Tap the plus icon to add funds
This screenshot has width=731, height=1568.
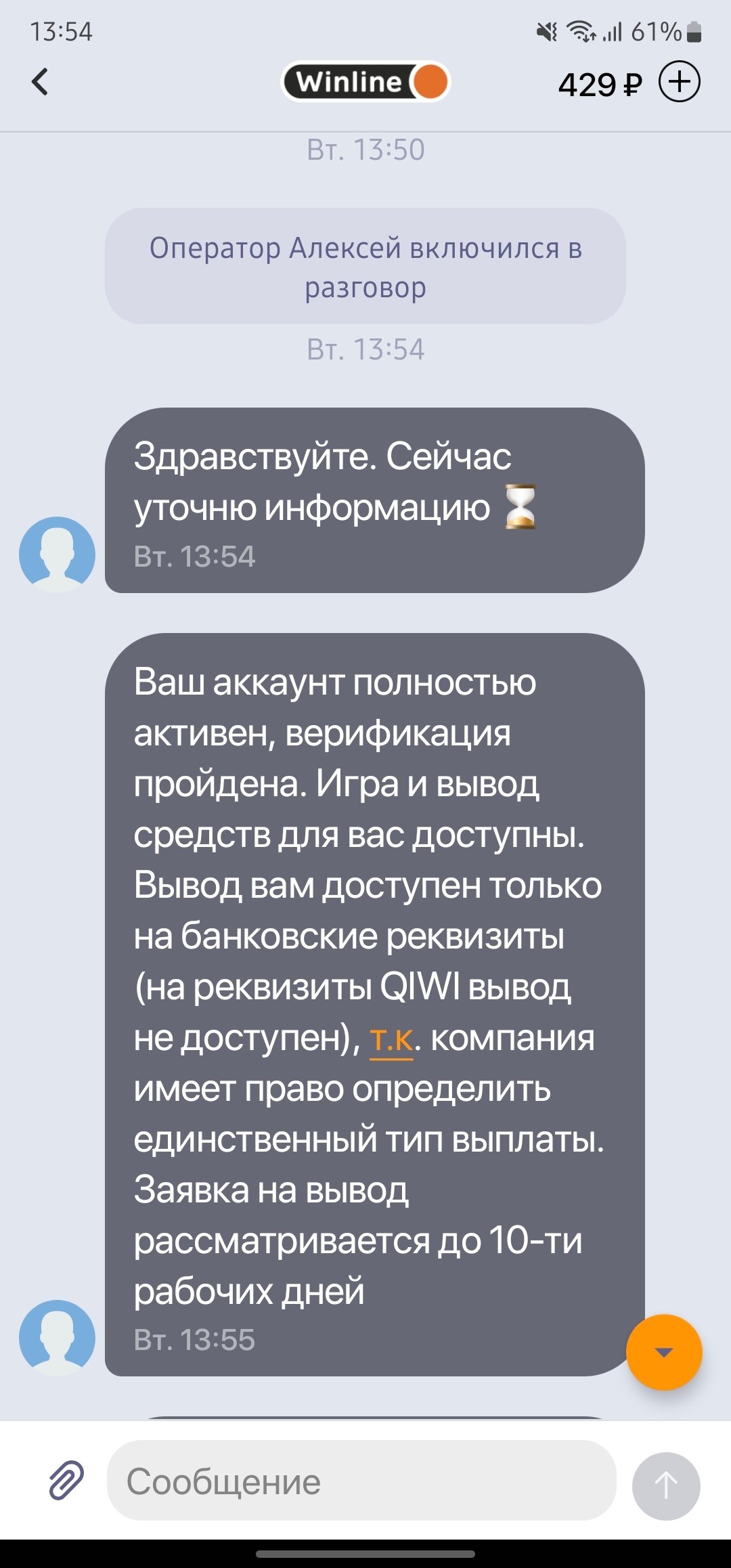[679, 82]
